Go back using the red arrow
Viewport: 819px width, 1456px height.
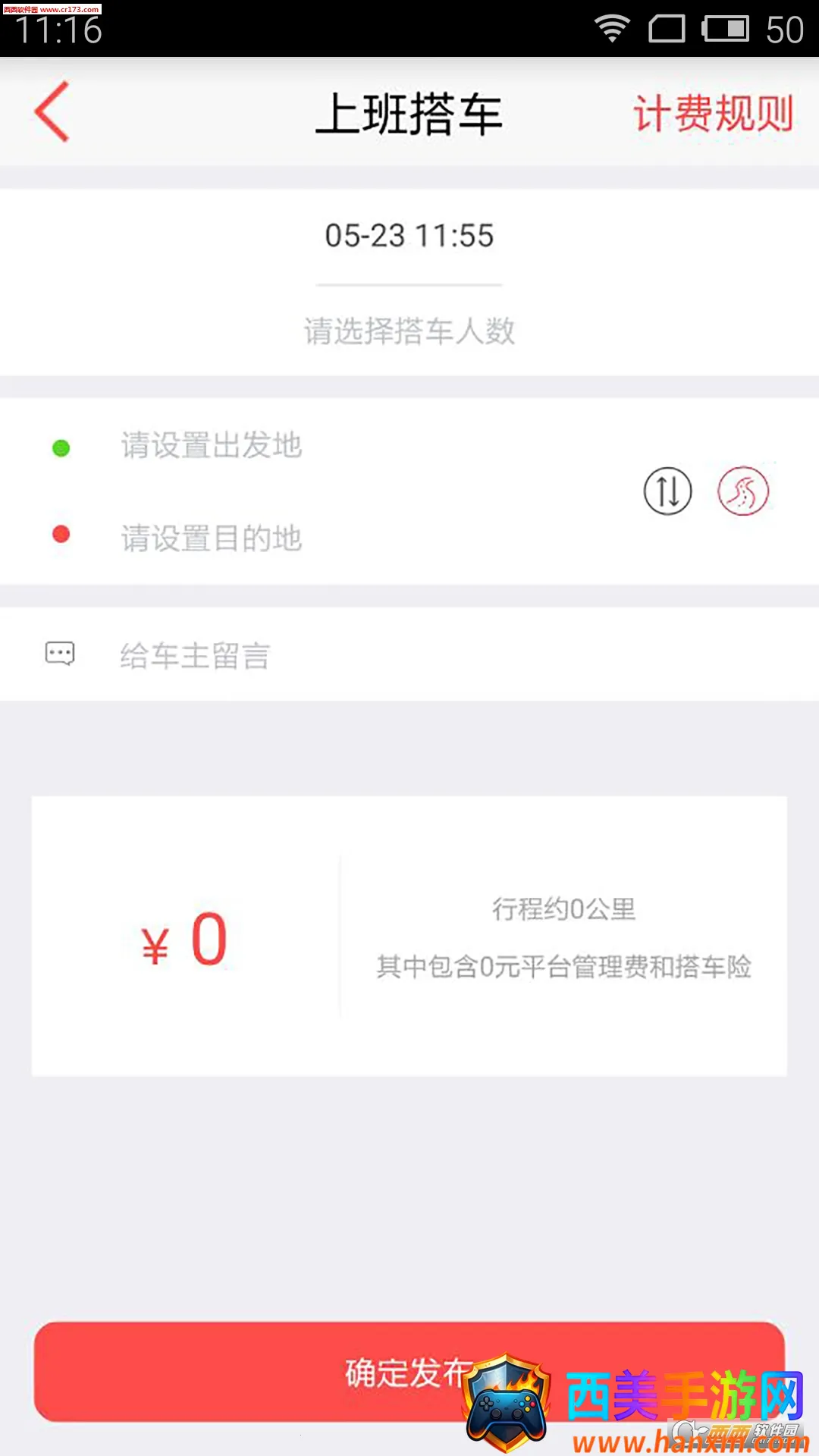52,112
